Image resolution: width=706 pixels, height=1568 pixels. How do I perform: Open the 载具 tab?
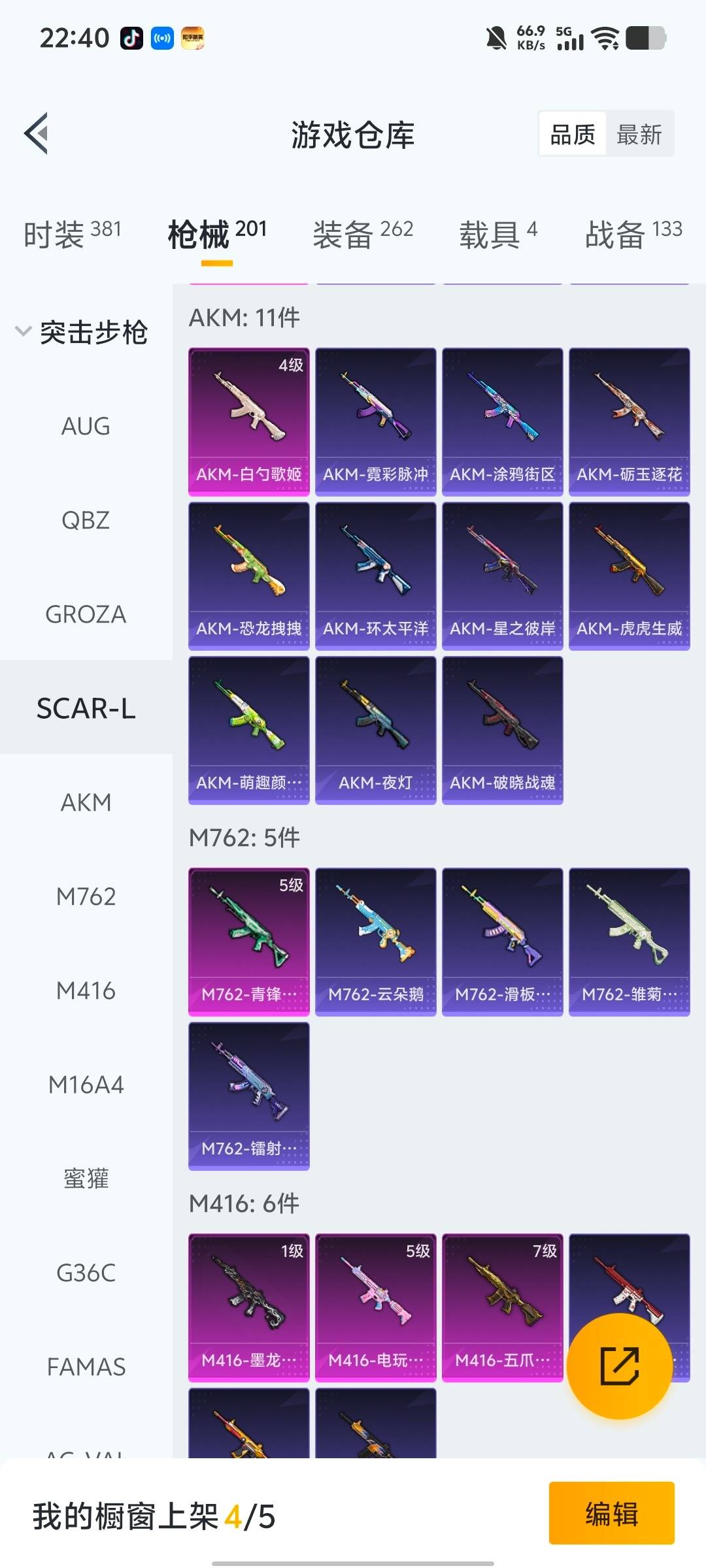(x=497, y=234)
